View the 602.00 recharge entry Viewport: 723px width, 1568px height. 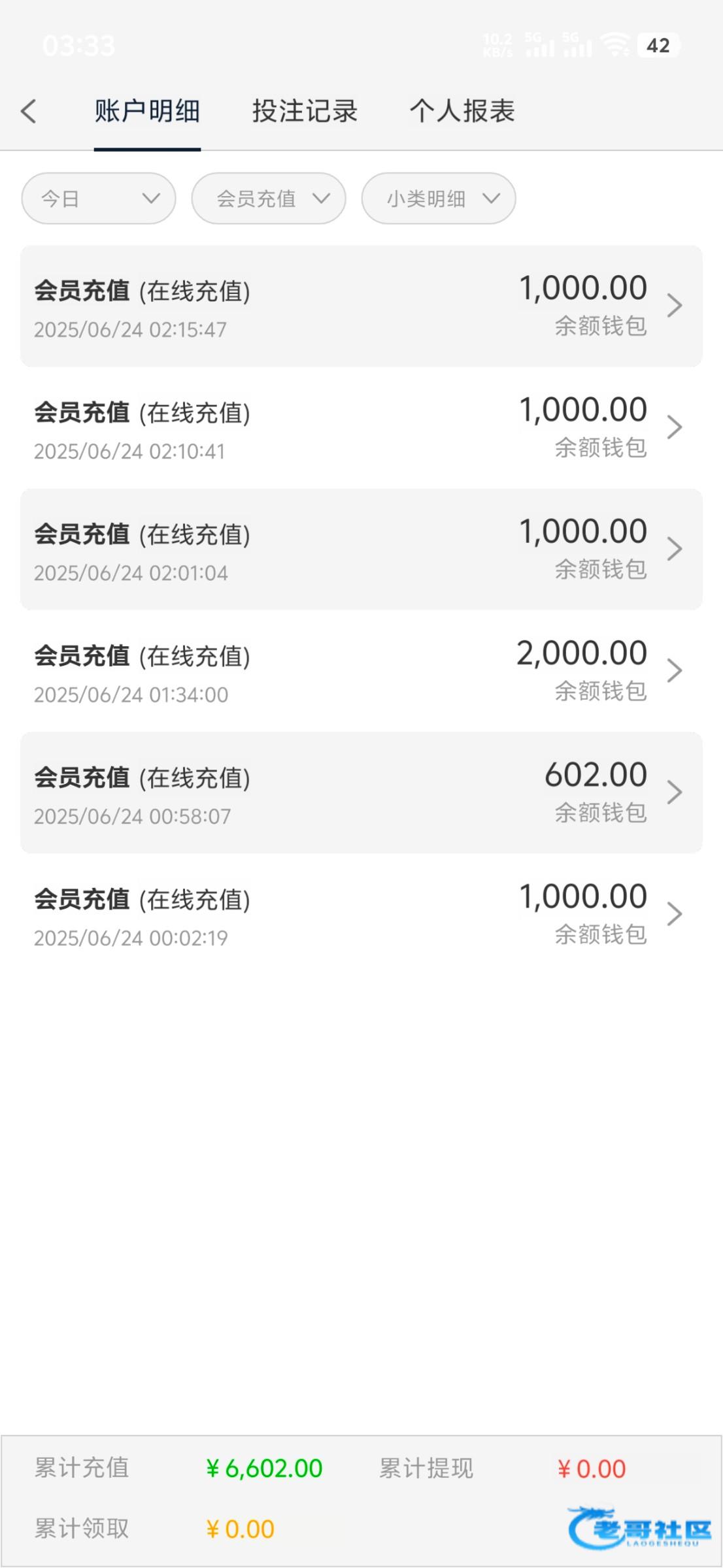361,792
